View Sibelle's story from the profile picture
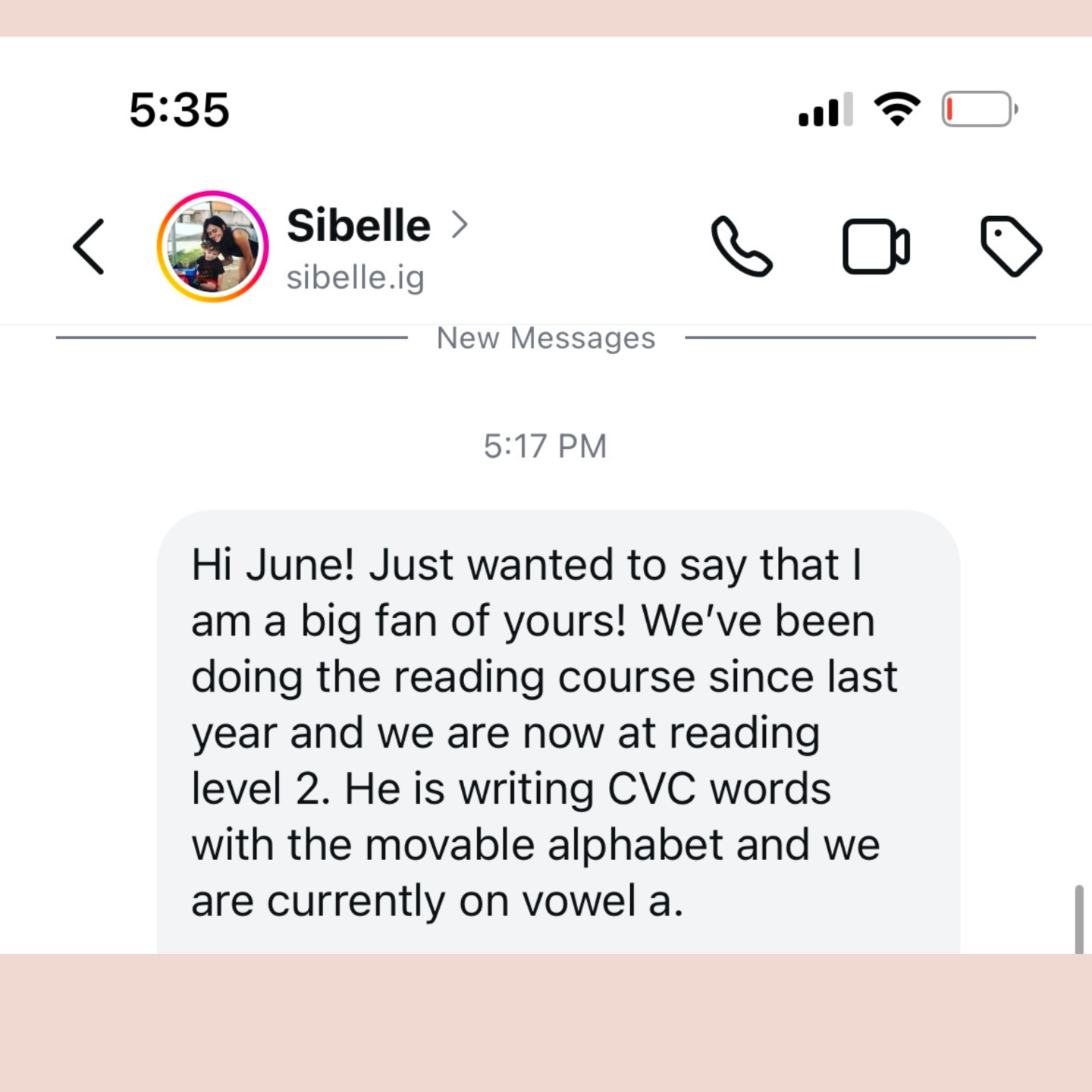Screen dimensions: 1092x1092 click(x=212, y=246)
